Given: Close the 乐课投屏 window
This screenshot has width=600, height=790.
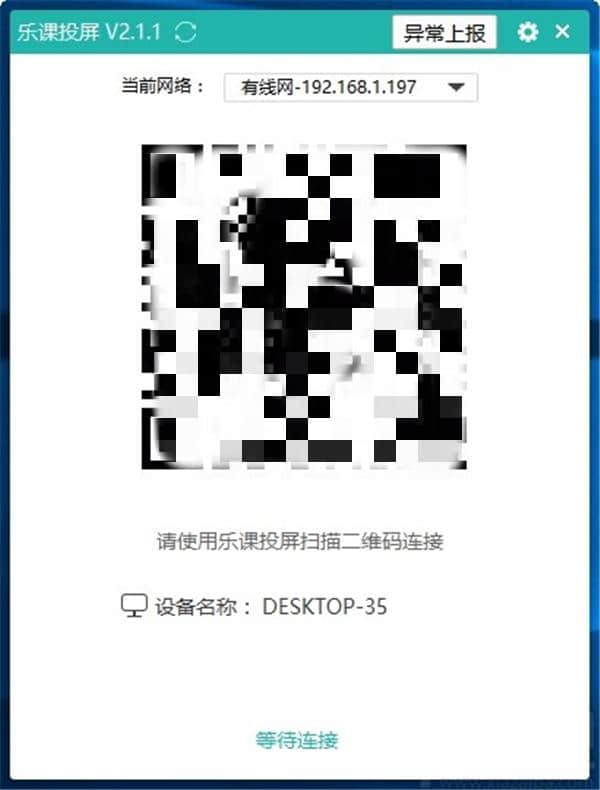Looking at the screenshot, I should point(563,32).
